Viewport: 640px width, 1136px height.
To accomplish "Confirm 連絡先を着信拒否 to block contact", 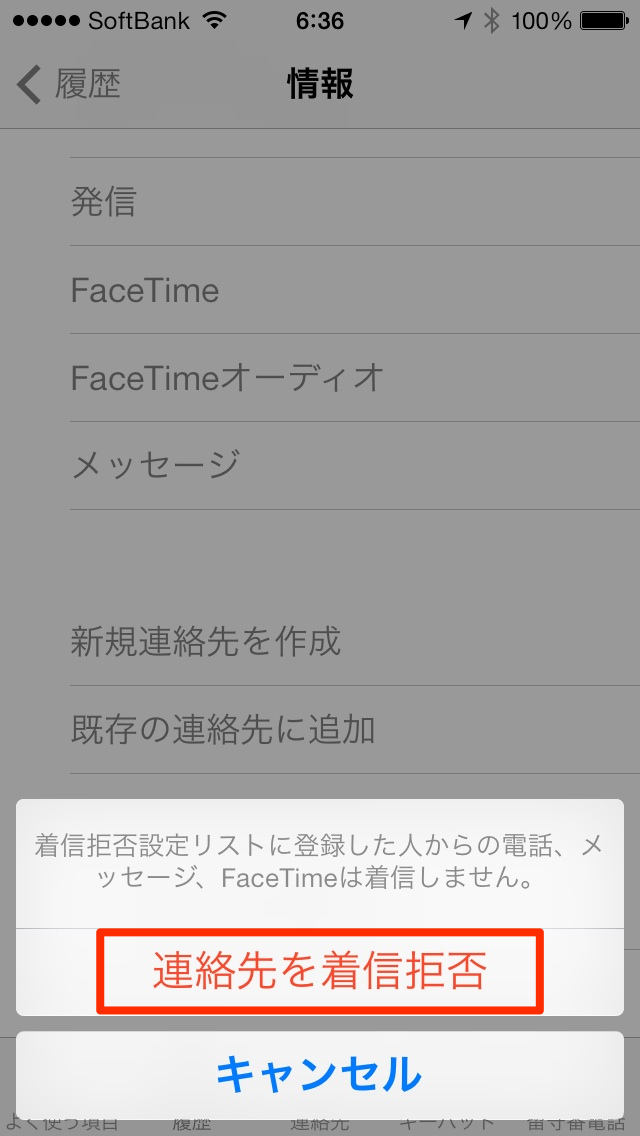I will pyautogui.click(x=320, y=972).
